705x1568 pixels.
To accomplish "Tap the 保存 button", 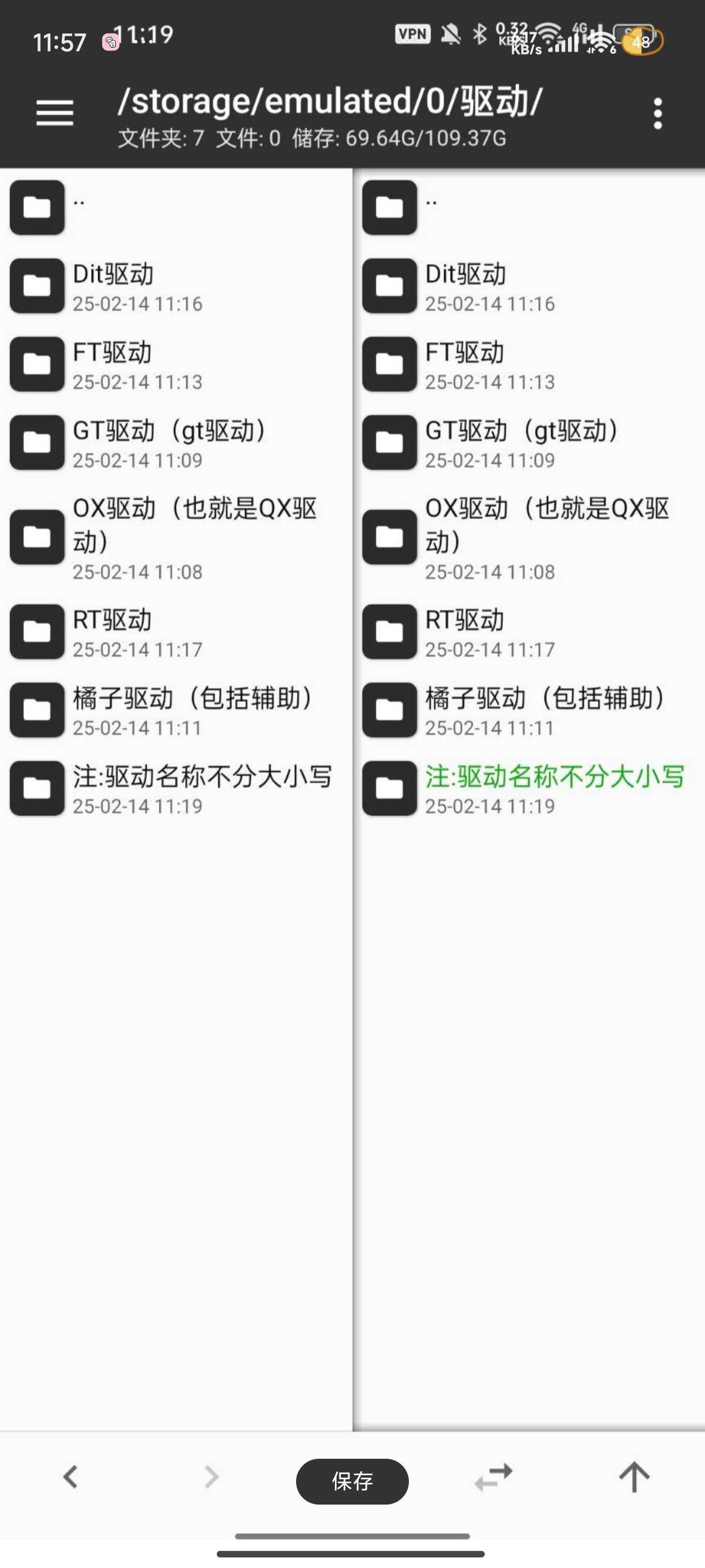I will [352, 1480].
